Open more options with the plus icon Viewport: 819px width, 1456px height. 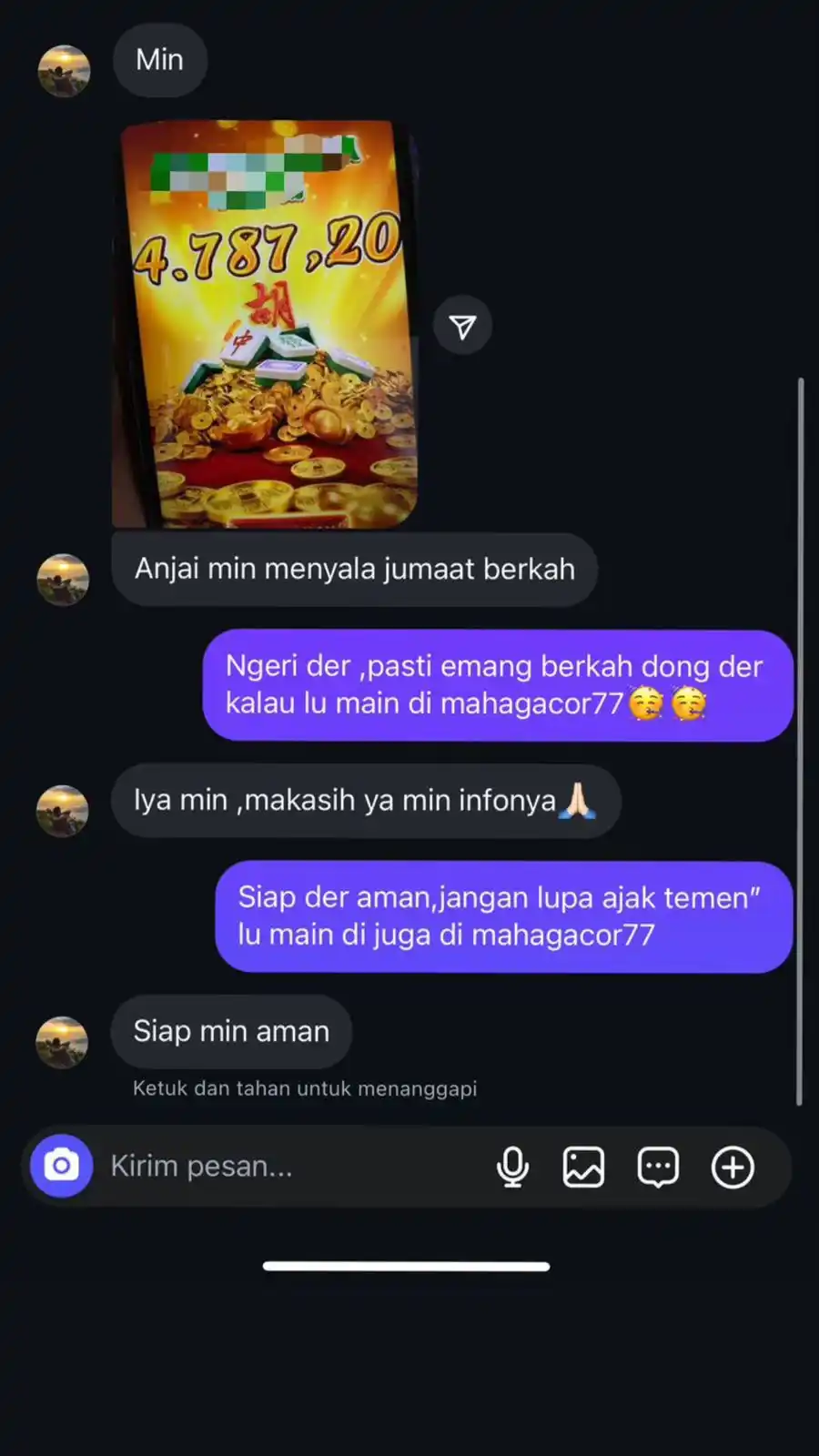click(733, 1167)
